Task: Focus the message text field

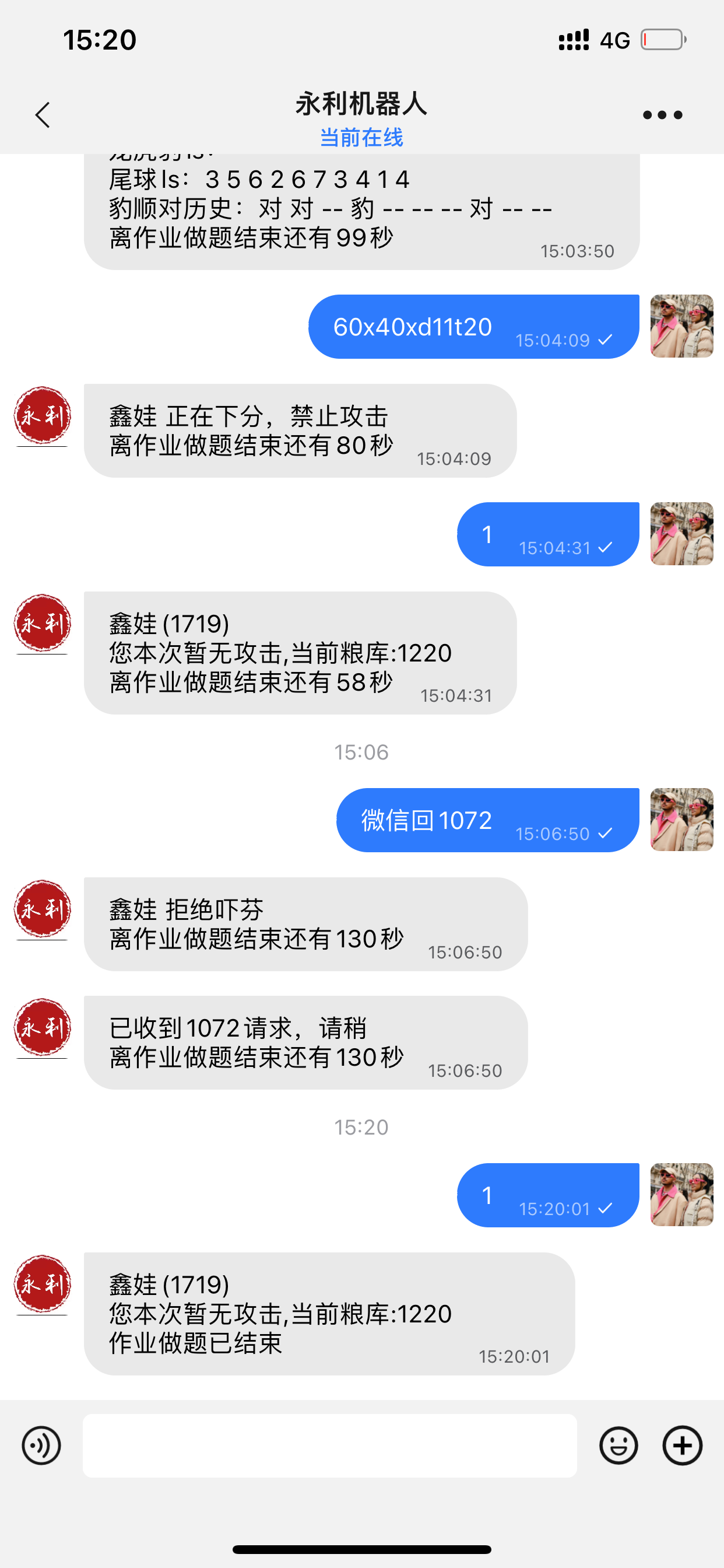Action: (330, 1445)
